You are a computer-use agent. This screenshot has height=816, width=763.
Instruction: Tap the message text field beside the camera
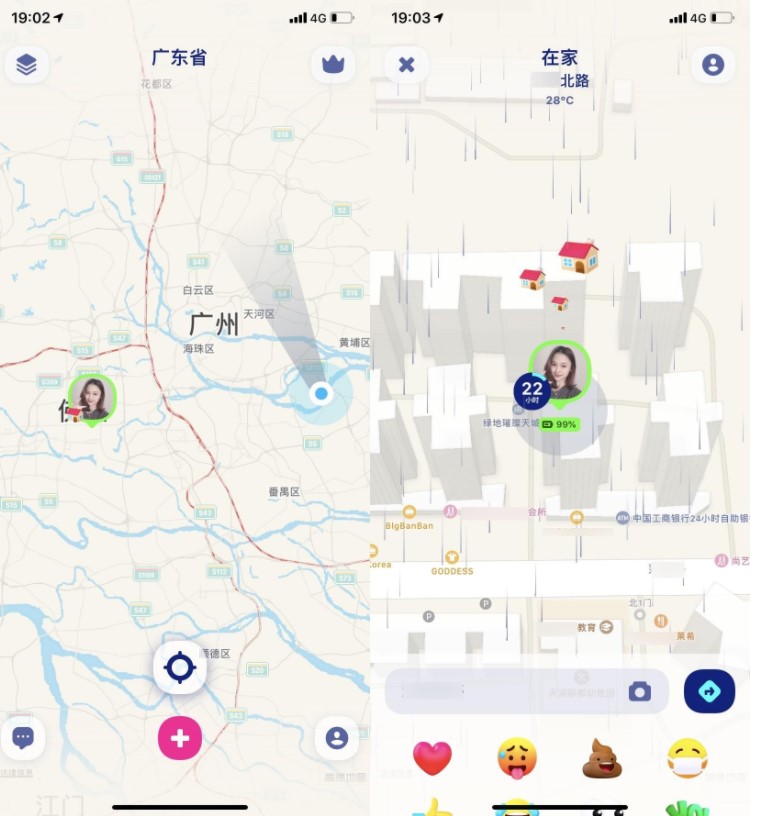point(500,691)
